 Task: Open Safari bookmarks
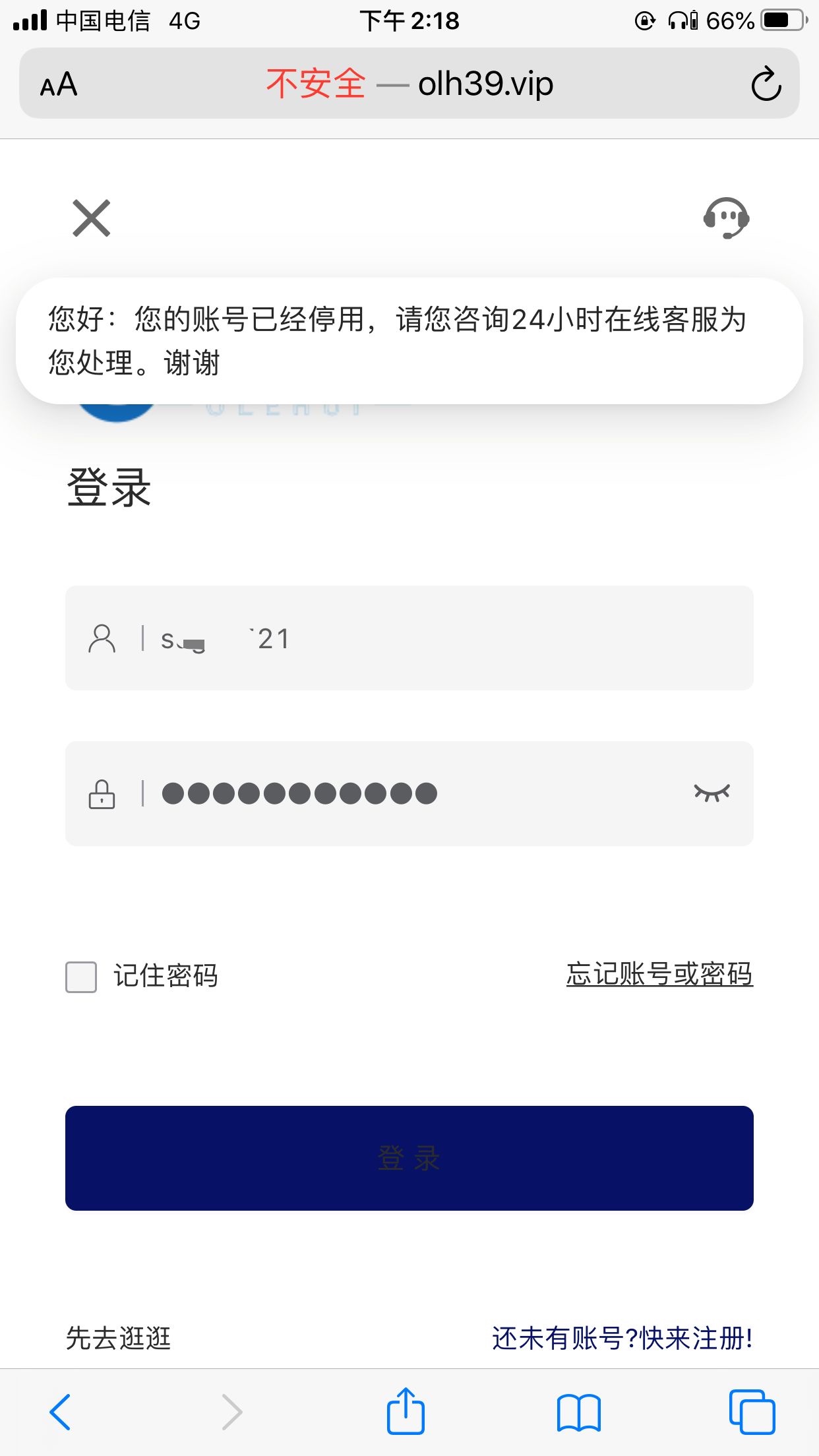point(578,1412)
